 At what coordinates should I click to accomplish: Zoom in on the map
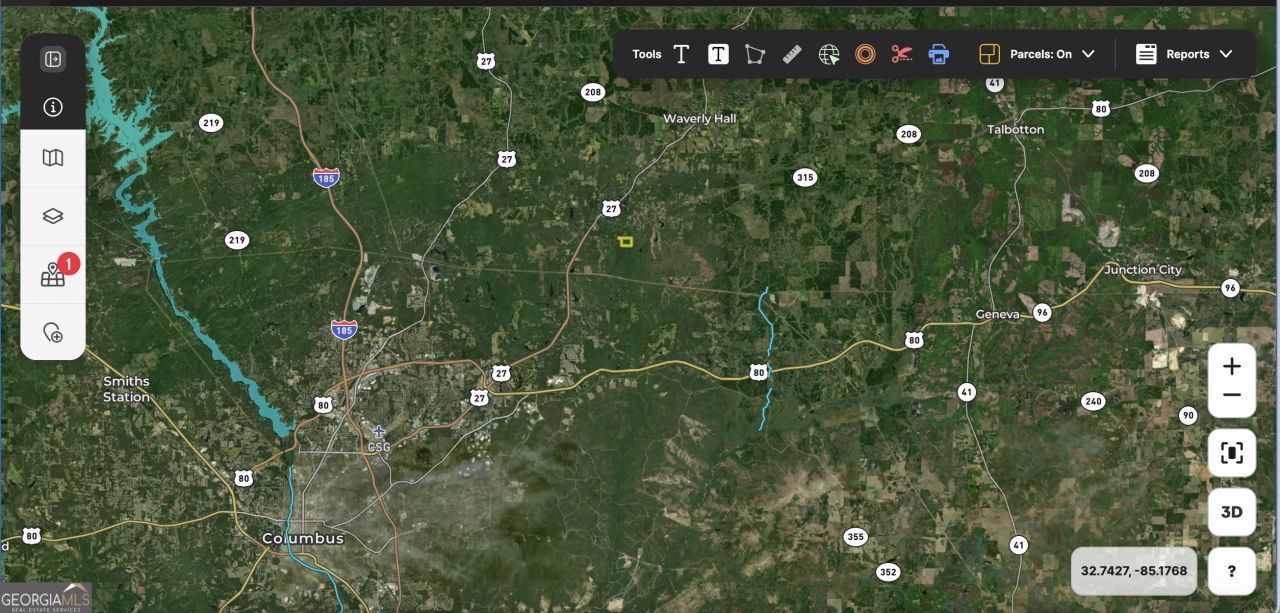(1232, 366)
